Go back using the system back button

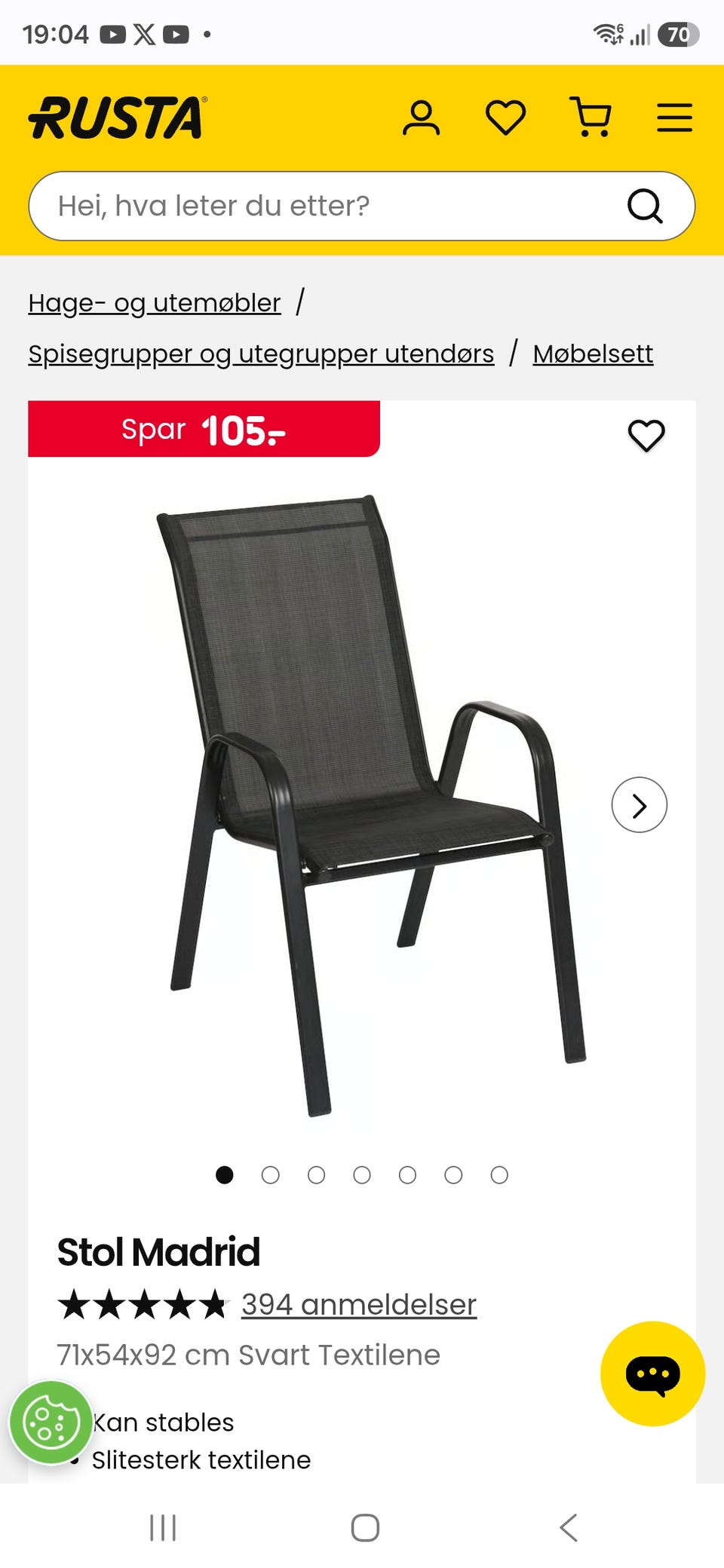pyautogui.click(x=569, y=1528)
